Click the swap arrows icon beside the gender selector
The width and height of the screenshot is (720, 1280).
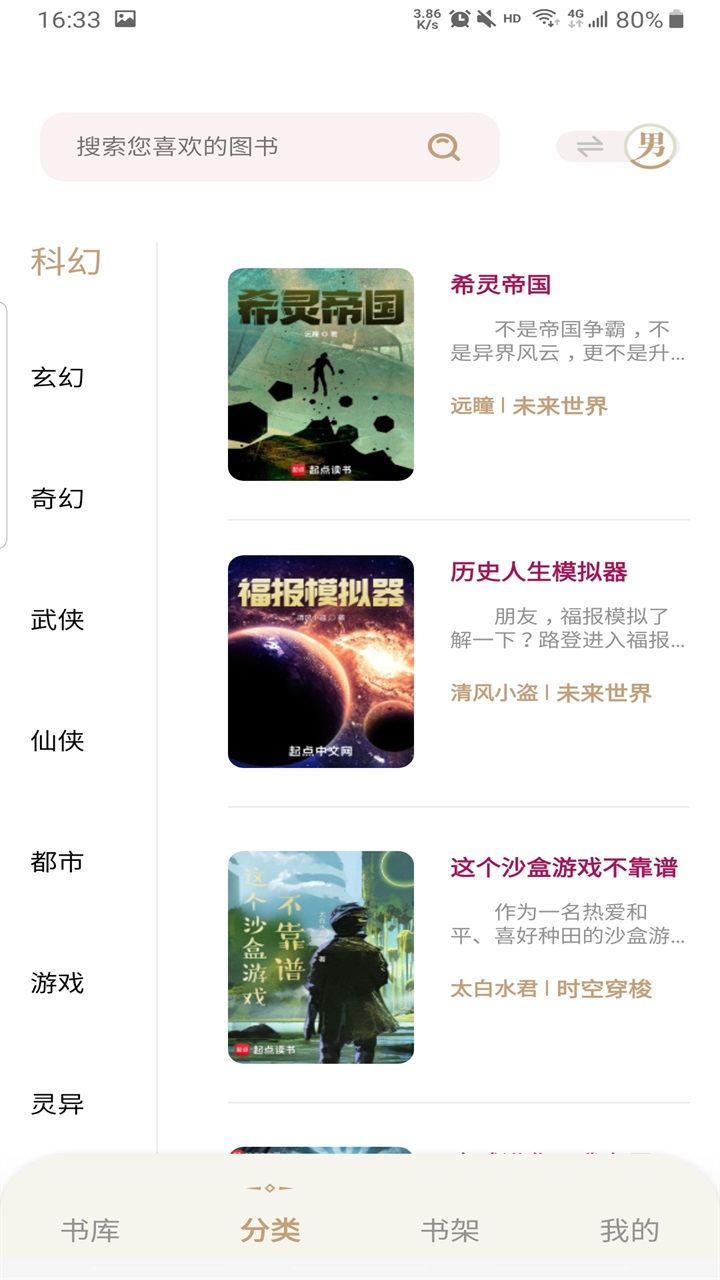pyautogui.click(x=589, y=146)
